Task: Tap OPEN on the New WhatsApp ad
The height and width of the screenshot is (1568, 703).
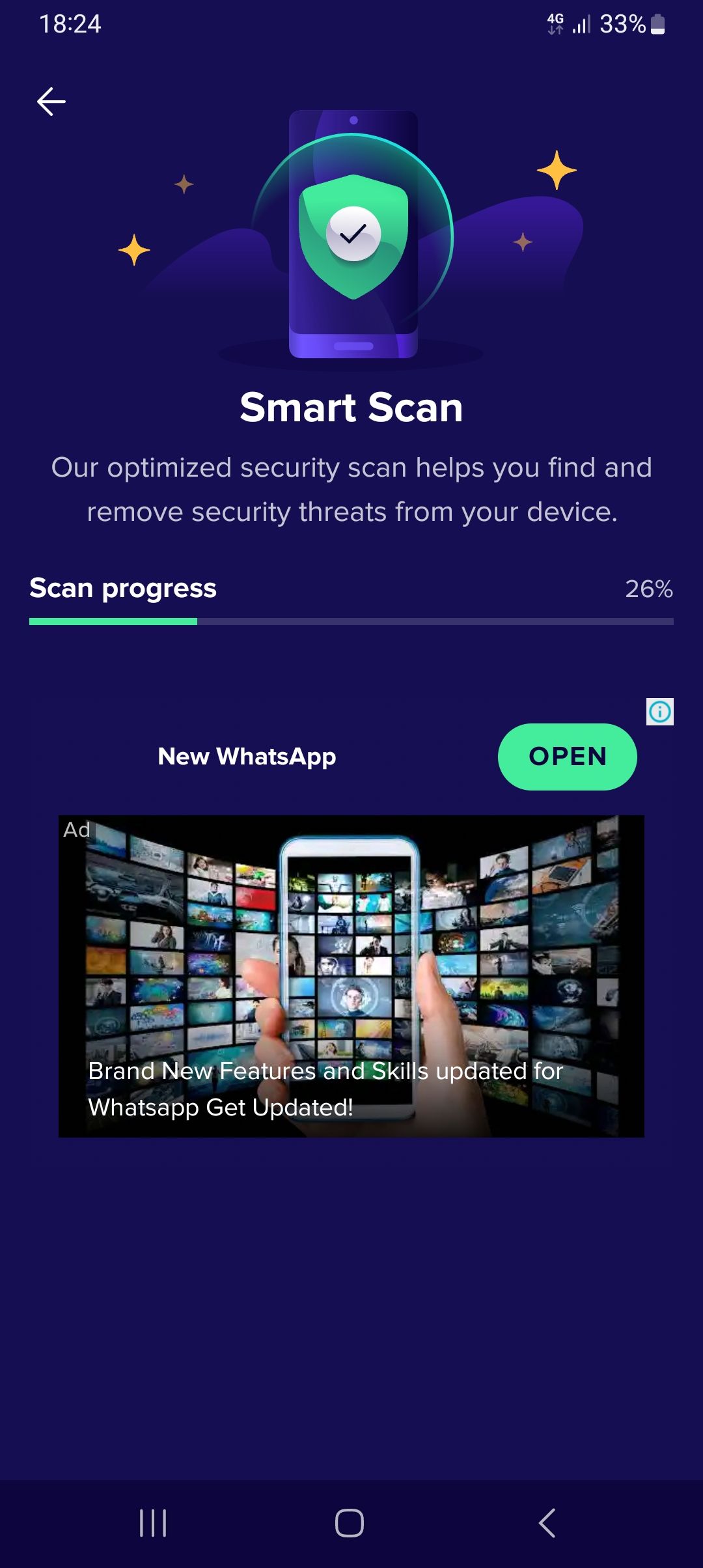Action: pyautogui.click(x=567, y=757)
